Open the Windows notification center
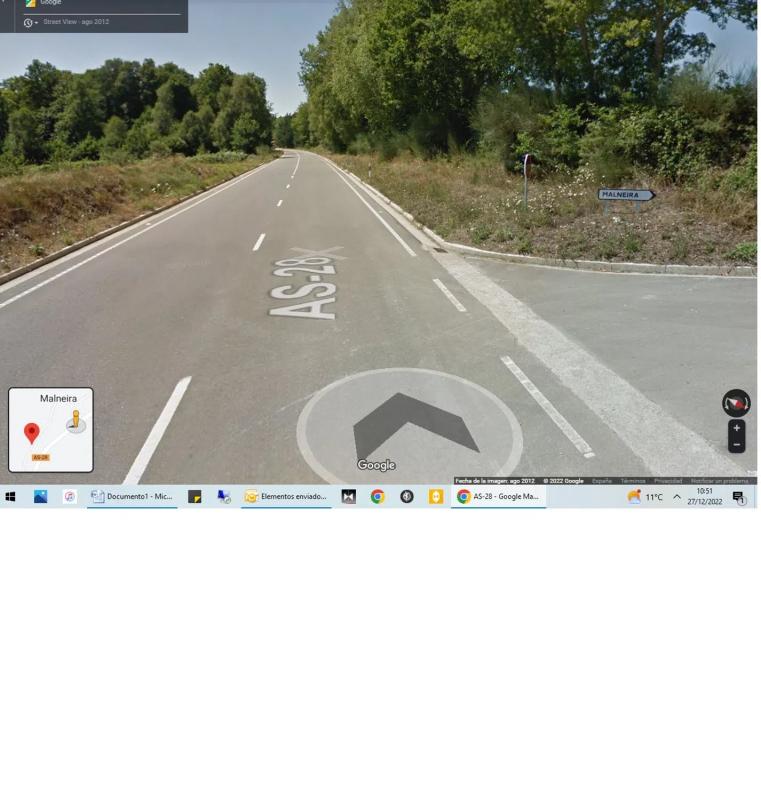Screen dimensions: 761x800 pos(739,497)
